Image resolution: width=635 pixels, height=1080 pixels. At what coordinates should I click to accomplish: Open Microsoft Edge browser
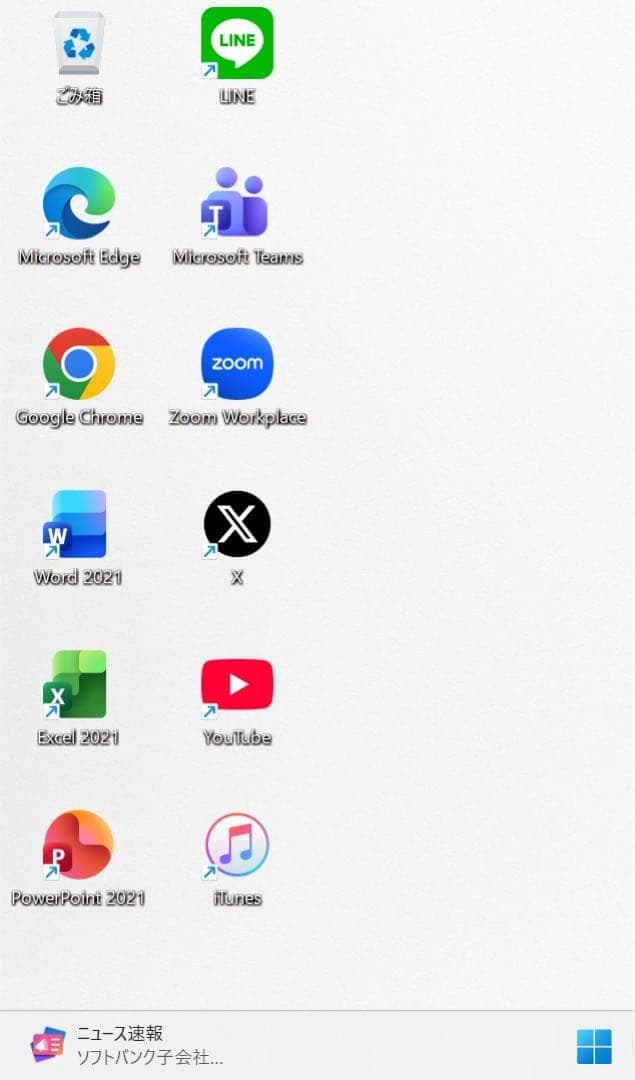[x=78, y=204]
